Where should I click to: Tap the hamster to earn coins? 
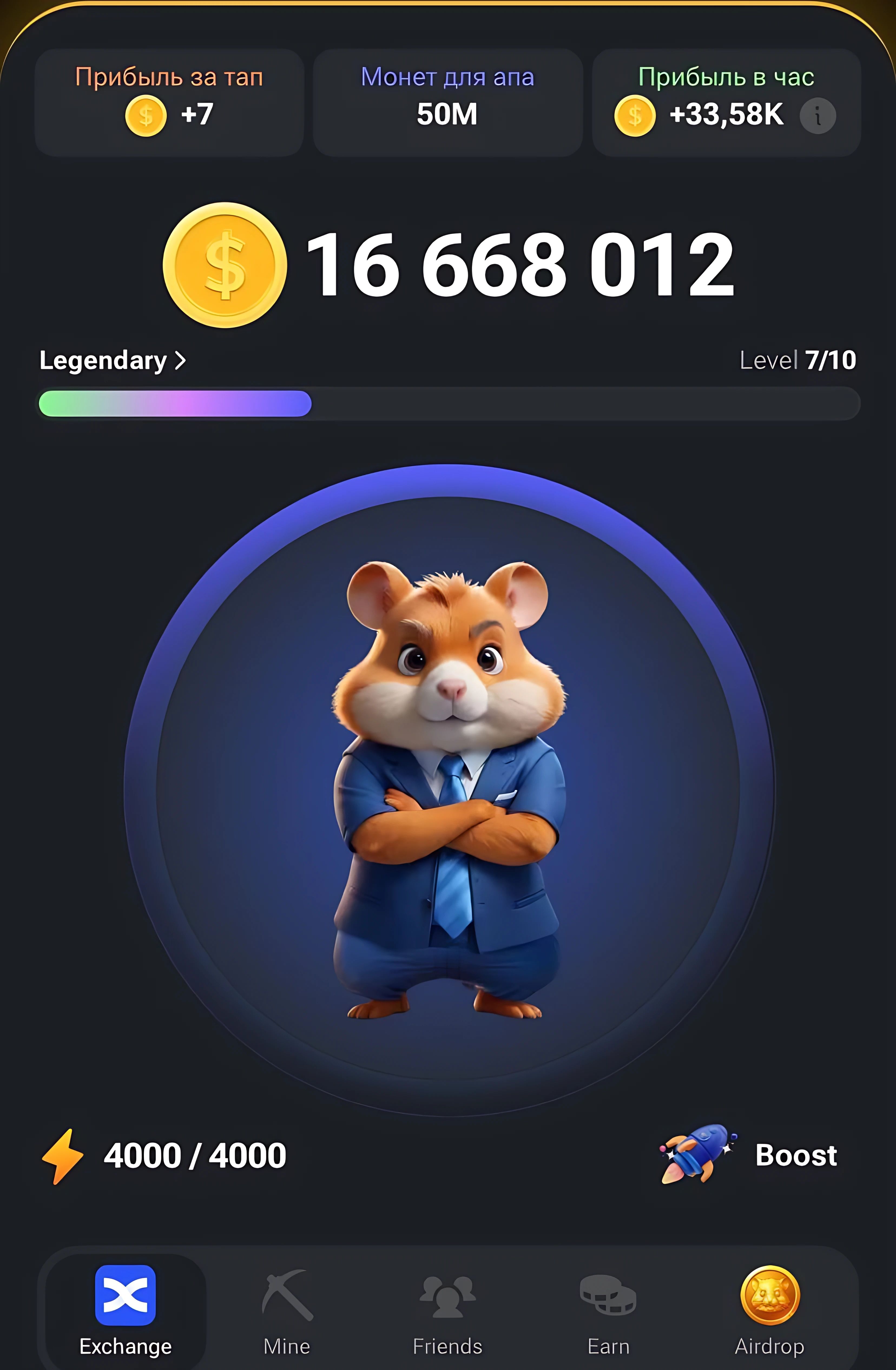[x=449, y=789]
